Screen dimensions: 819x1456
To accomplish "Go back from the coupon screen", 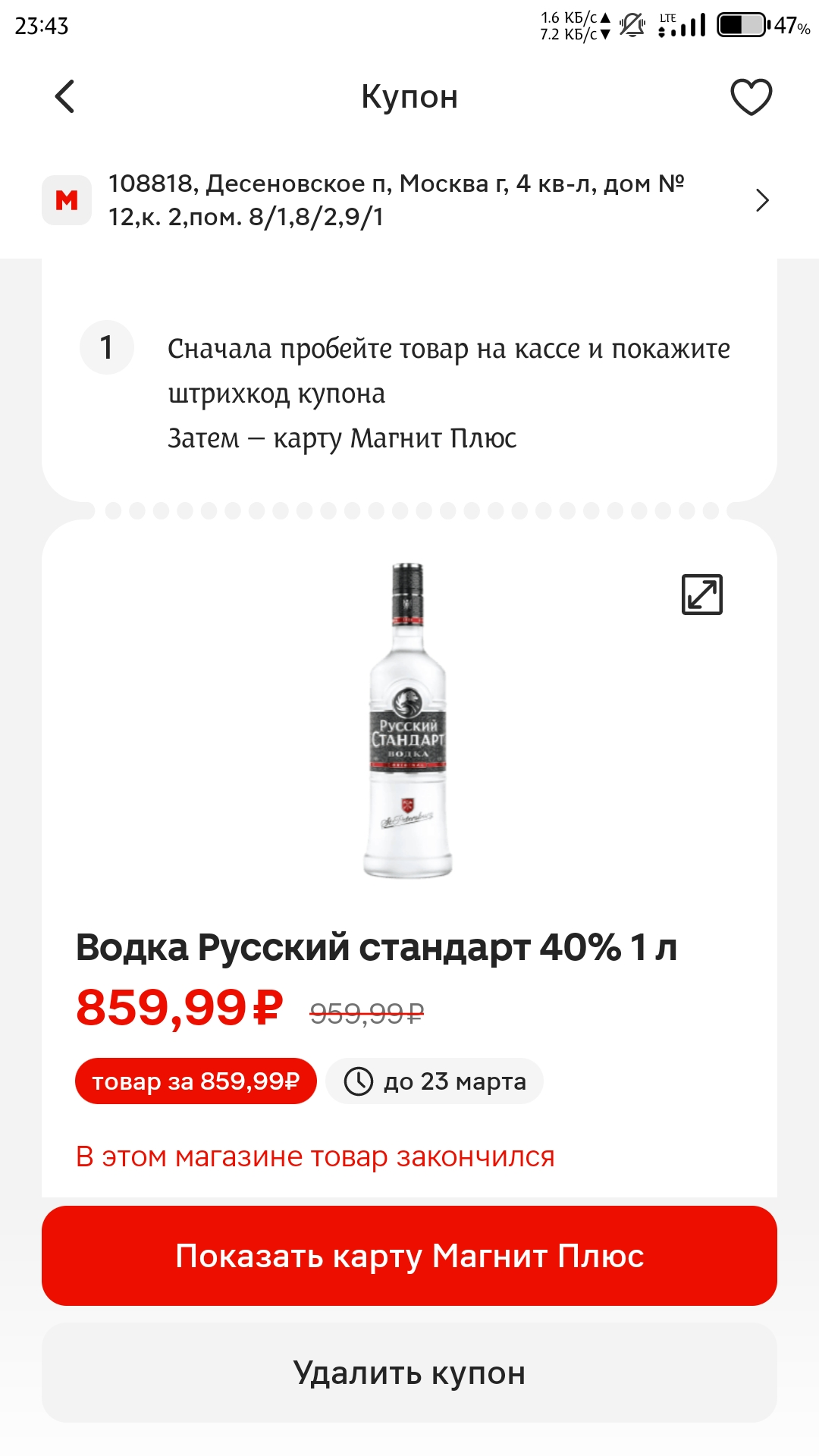I will tap(65, 96).
